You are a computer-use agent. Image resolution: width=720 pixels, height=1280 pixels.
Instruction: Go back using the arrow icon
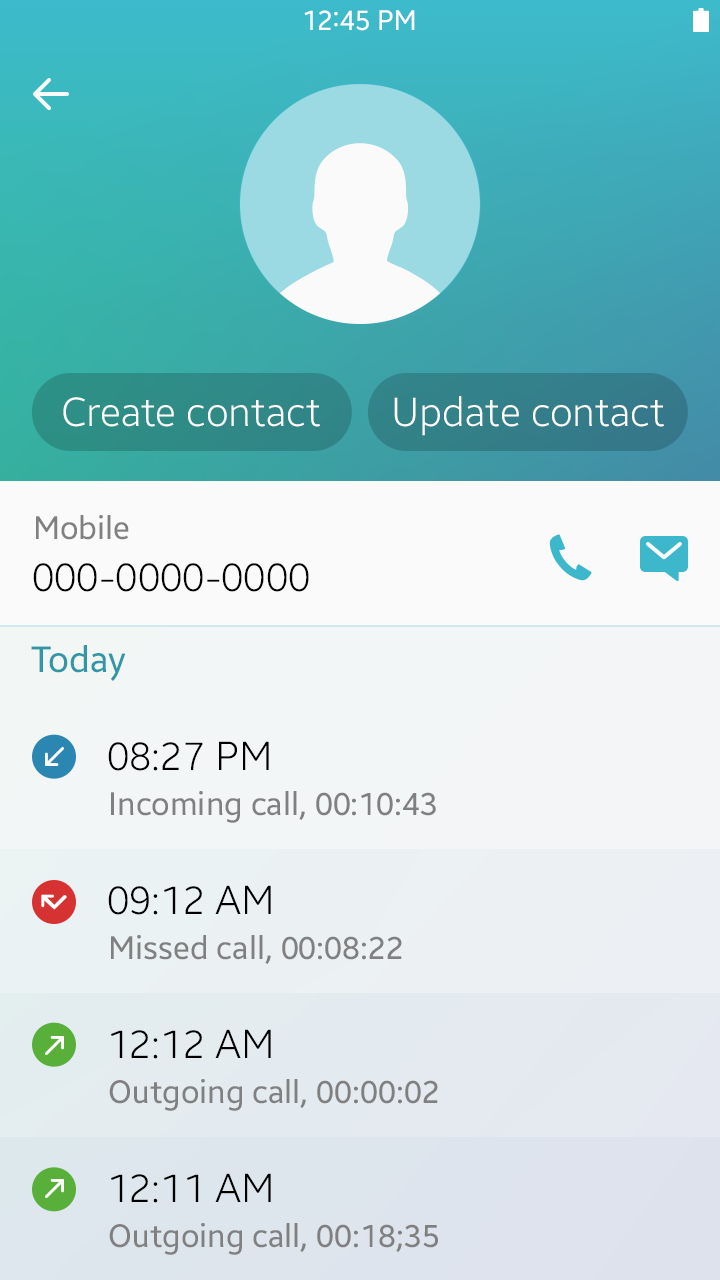point(50,94)
